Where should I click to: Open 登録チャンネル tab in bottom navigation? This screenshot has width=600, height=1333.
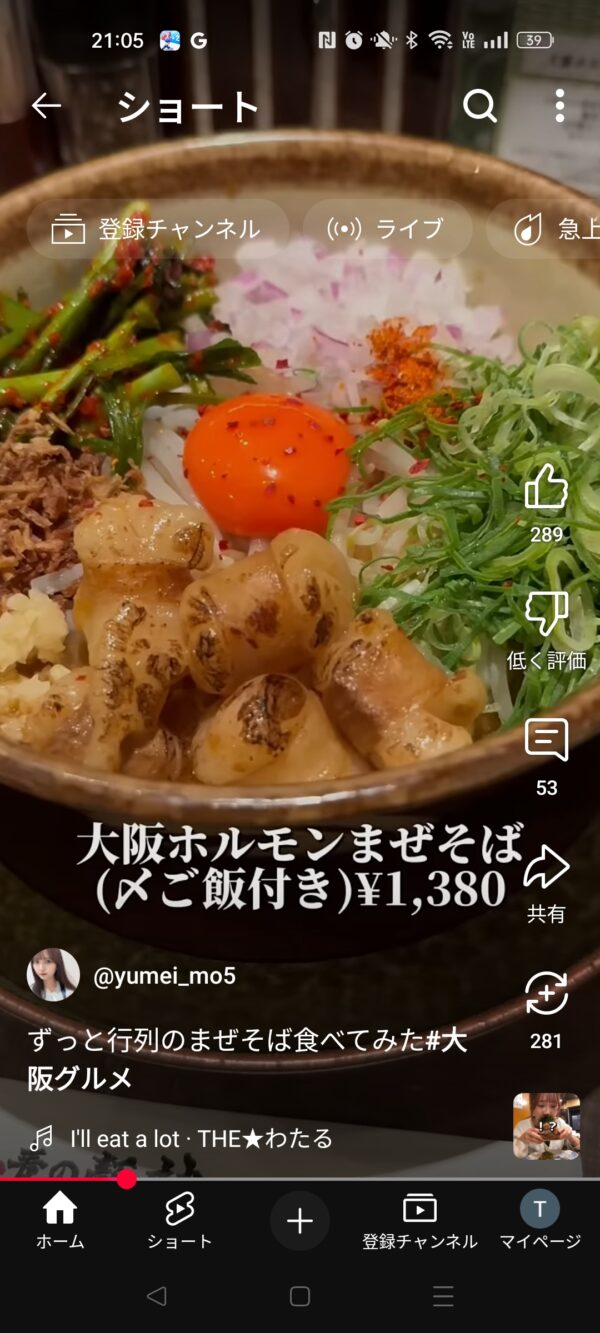tap(420, 1222)
